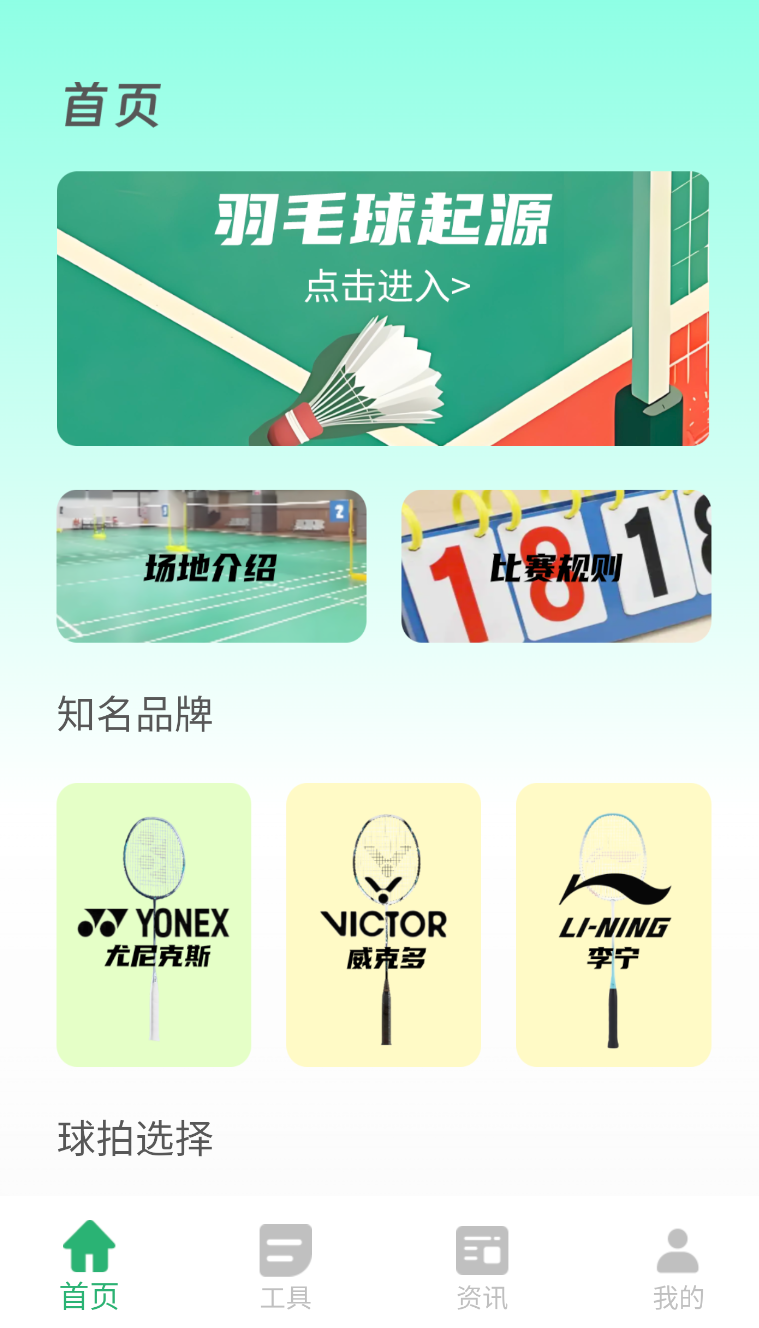Switch to the 资讯 tab
759x1328 pixels.
point(482,1265)
